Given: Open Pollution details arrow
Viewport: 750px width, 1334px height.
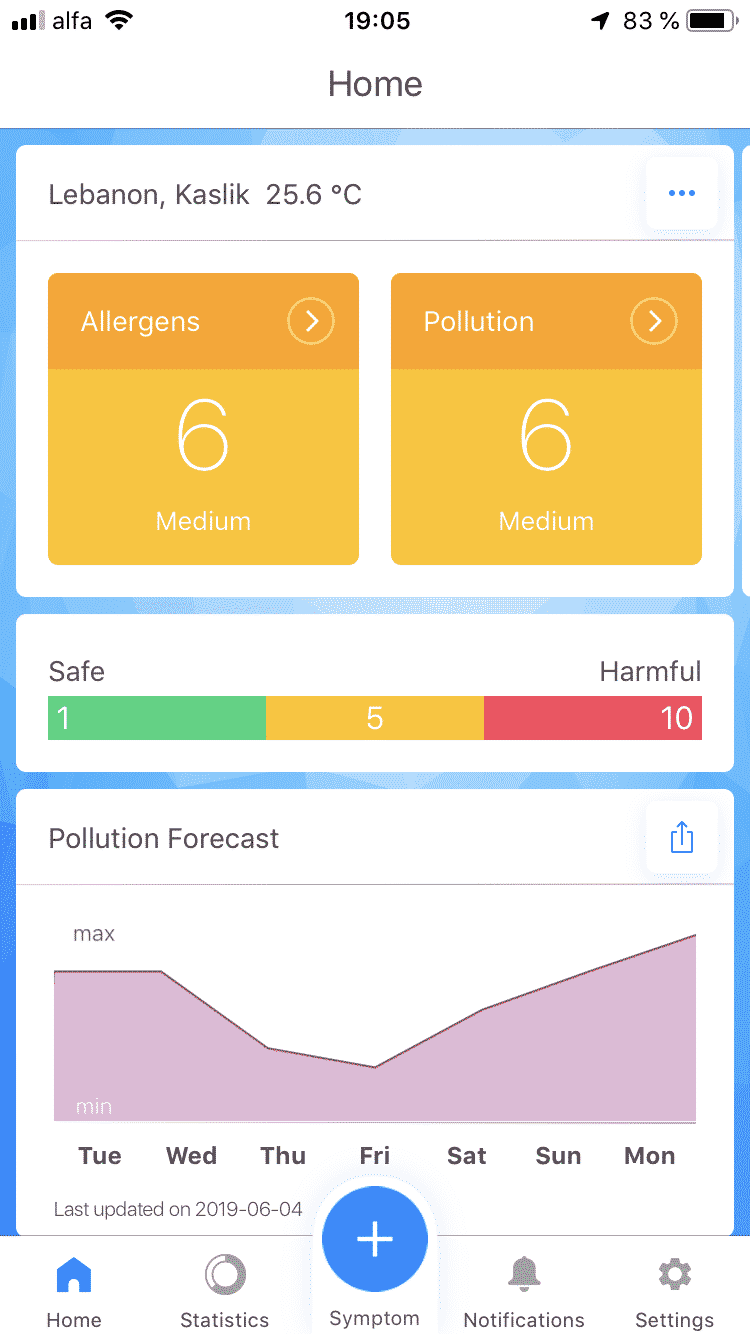Looking at the screenshot, I should pyautogui.click(x=654, y=321).
